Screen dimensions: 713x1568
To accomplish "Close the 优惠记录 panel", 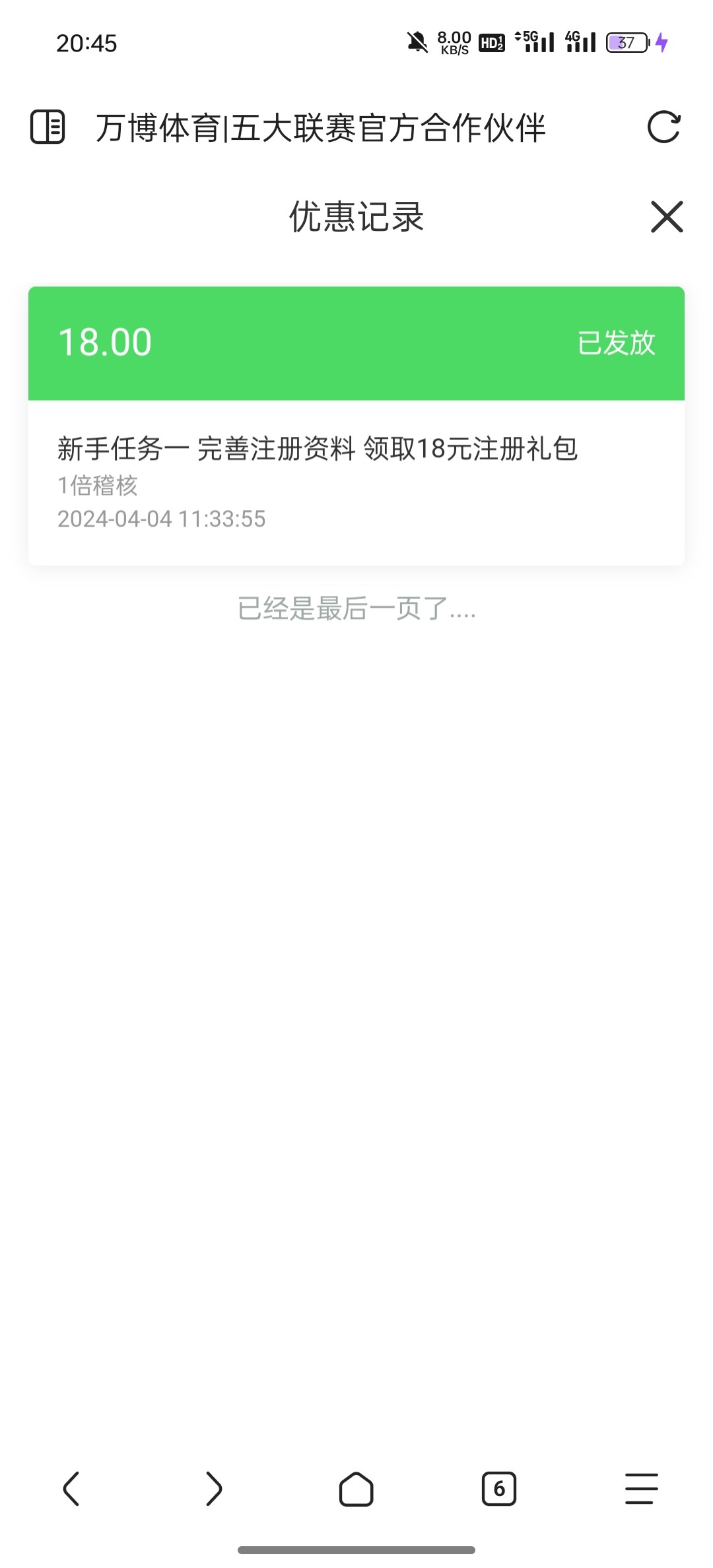I will click(667, 216).
